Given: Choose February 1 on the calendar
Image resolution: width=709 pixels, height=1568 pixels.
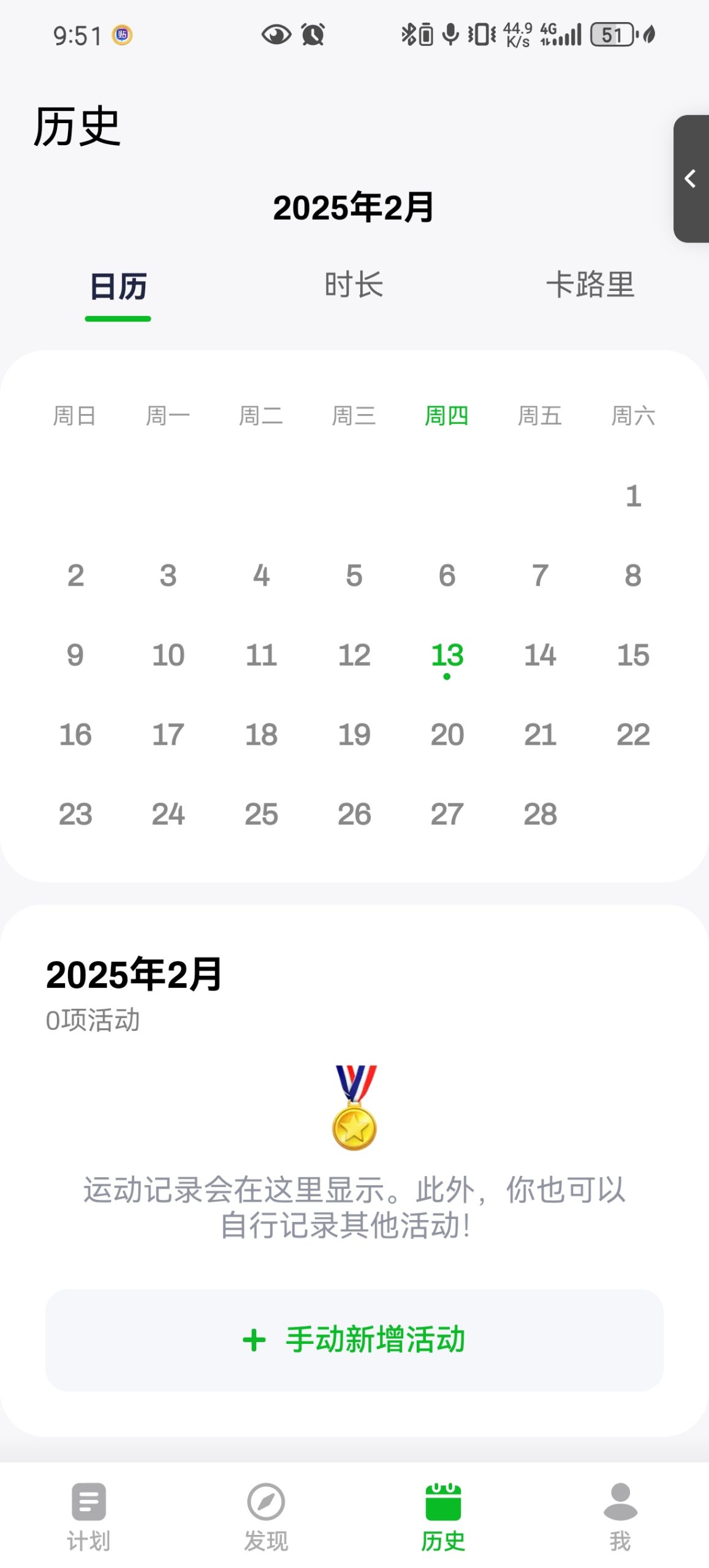Looking at the screenshot, I should 633,496.
